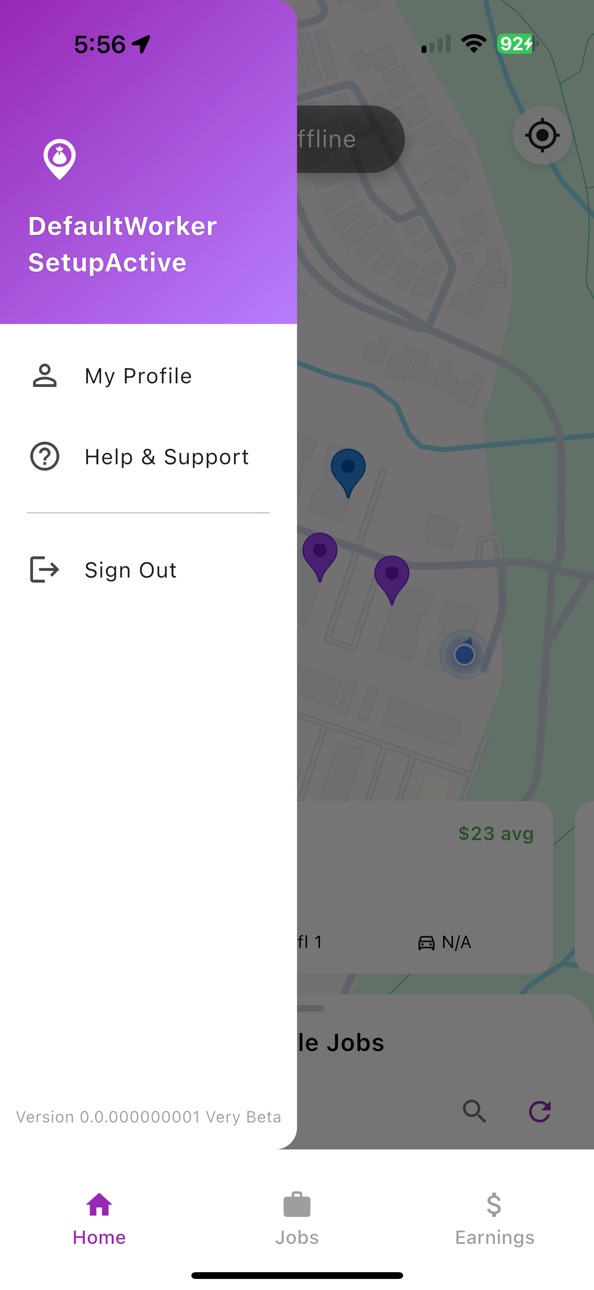Open My Profile from the drawer
Screen dimensions: 594x1290
(148, 376)
